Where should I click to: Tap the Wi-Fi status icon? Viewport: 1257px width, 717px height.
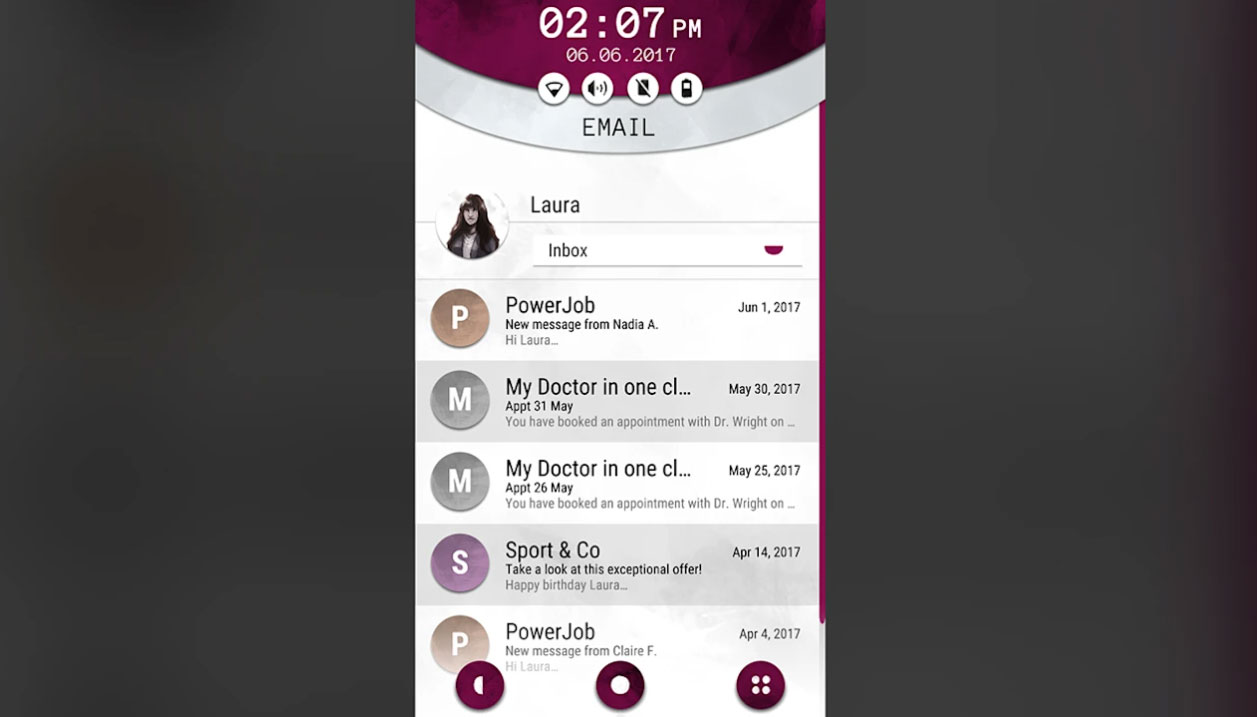tap(554, 88)
